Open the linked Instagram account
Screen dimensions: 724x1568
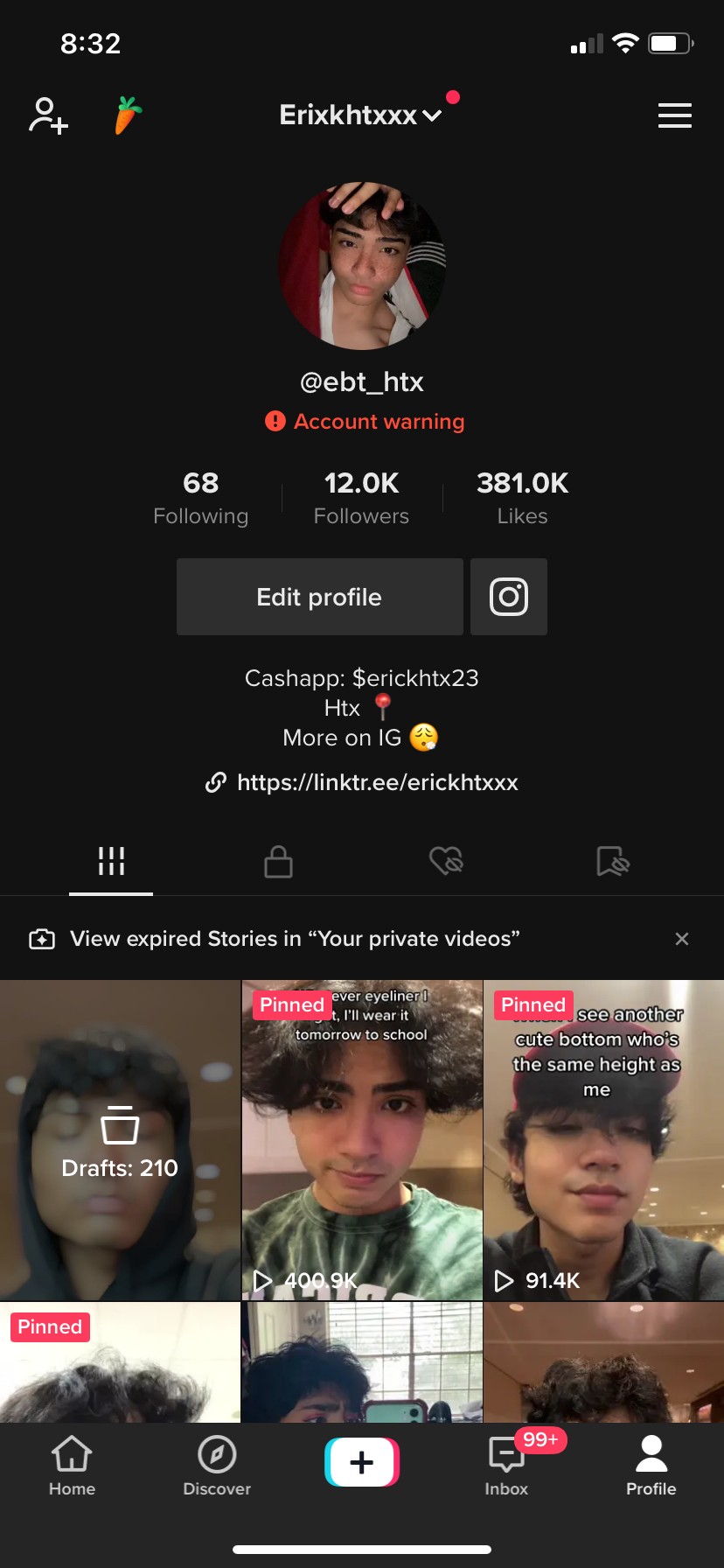508,597
